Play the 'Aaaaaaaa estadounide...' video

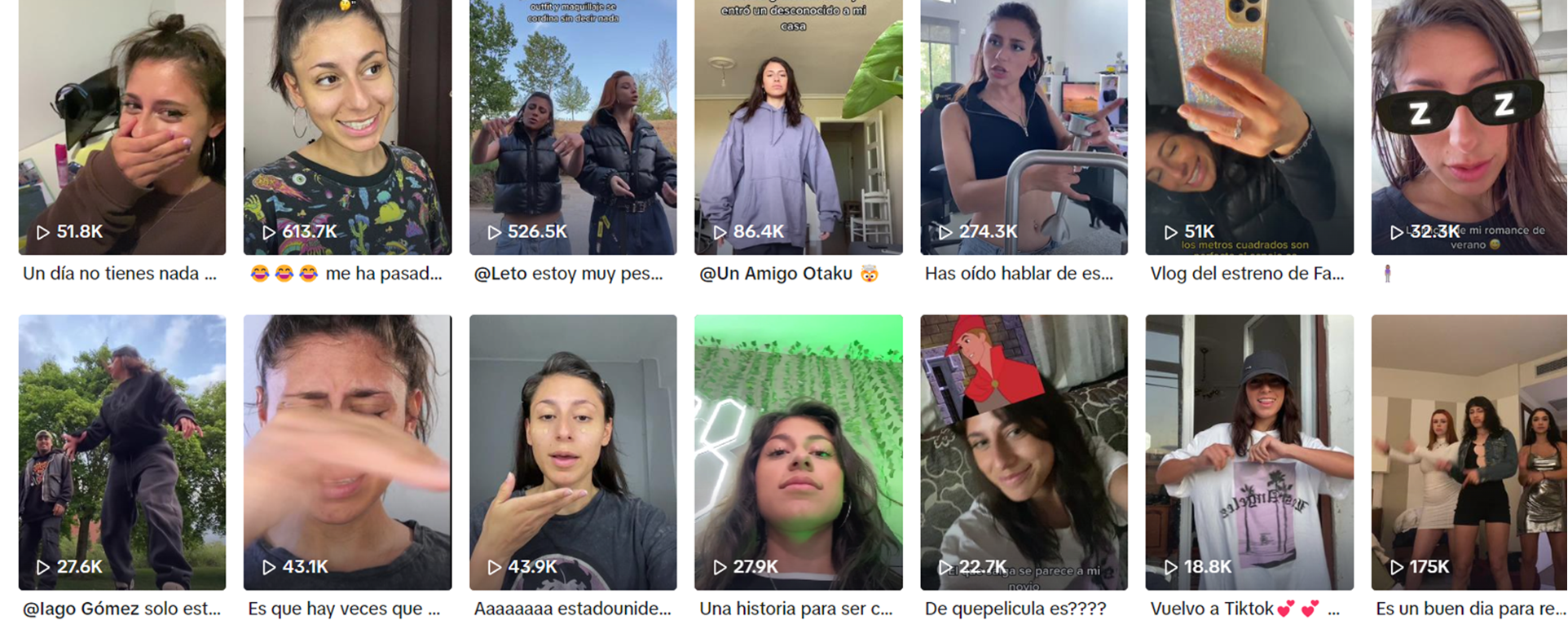pos(573,452)
